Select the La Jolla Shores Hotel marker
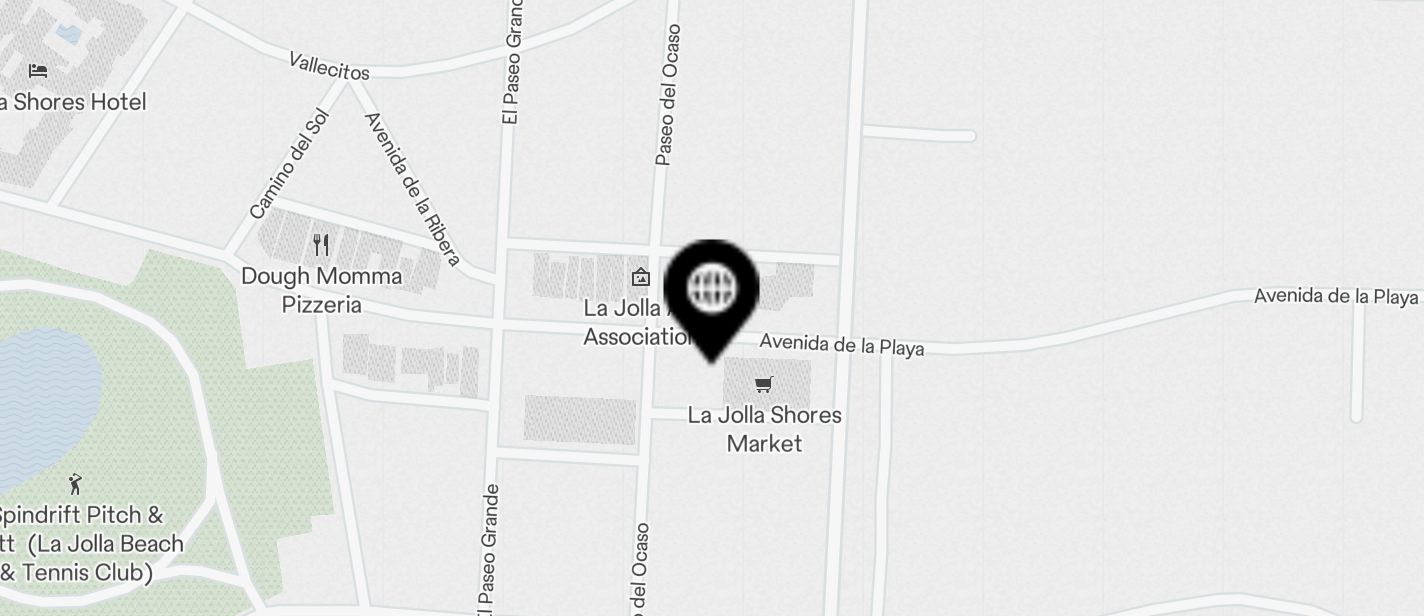 (x=38, y=71)
